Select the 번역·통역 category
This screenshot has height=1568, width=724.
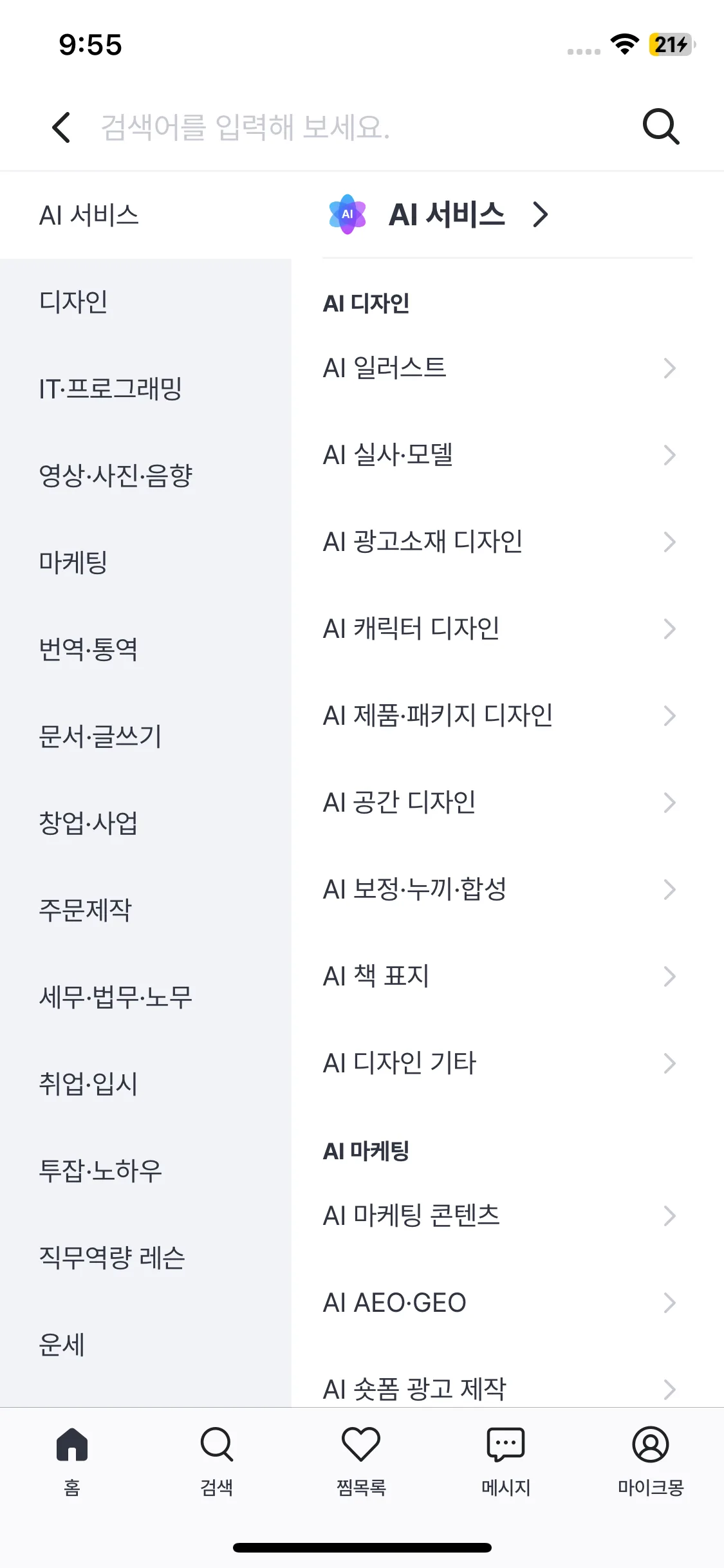click(145, 649)
